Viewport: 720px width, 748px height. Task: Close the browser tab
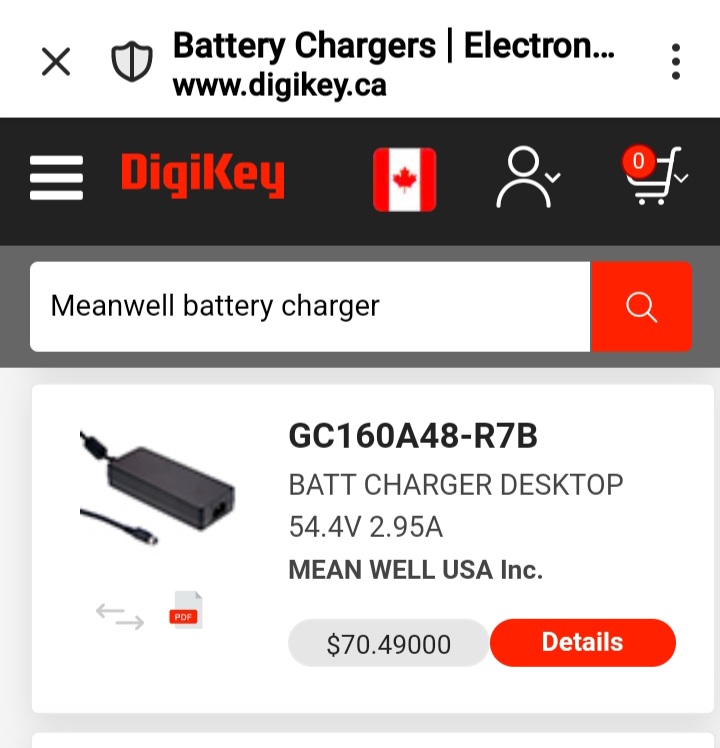click(56, 62)
